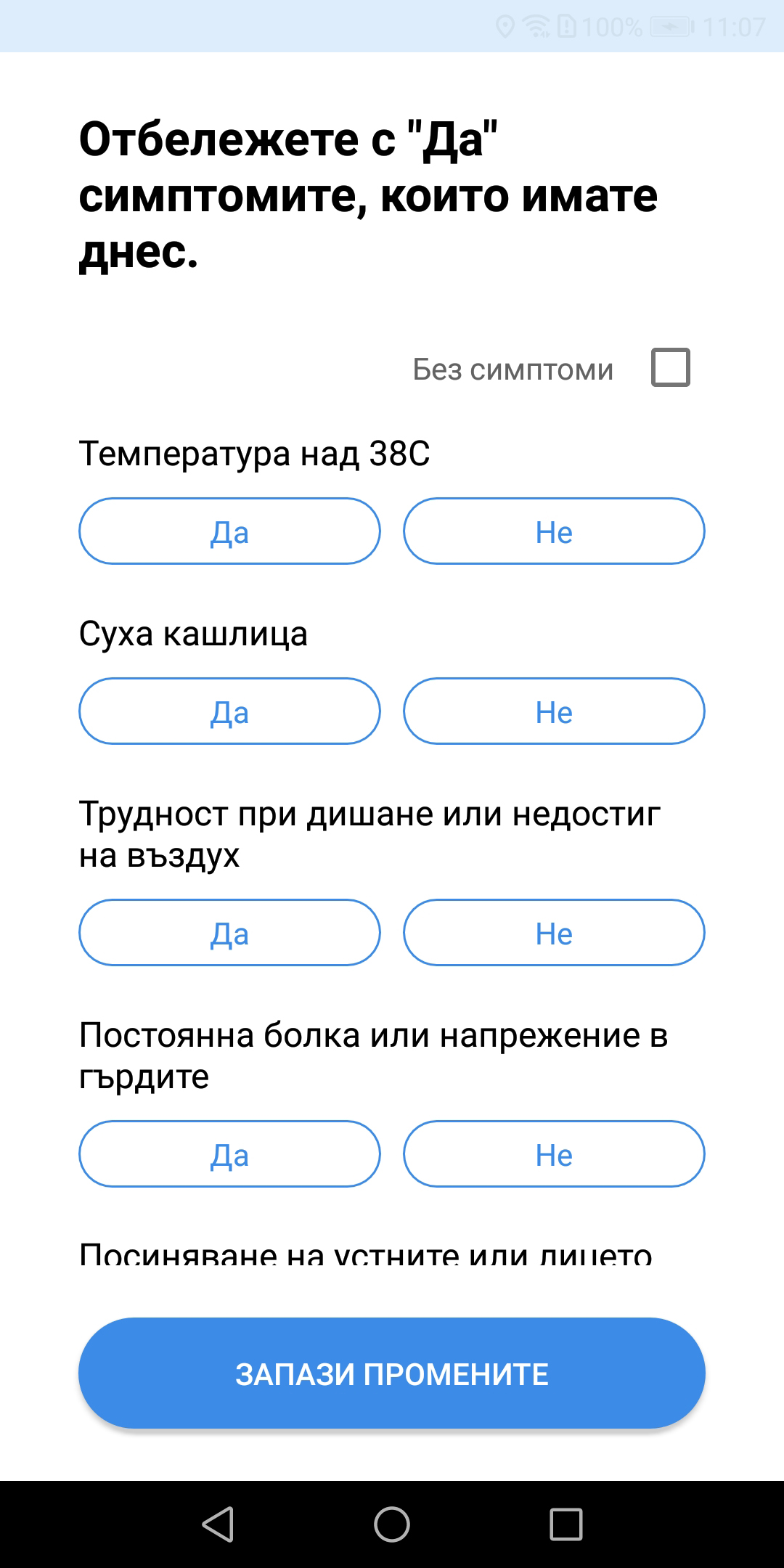Tap the 'Запази промените' button
The height and width of the screenshot is (1568, 784).
392,1373
